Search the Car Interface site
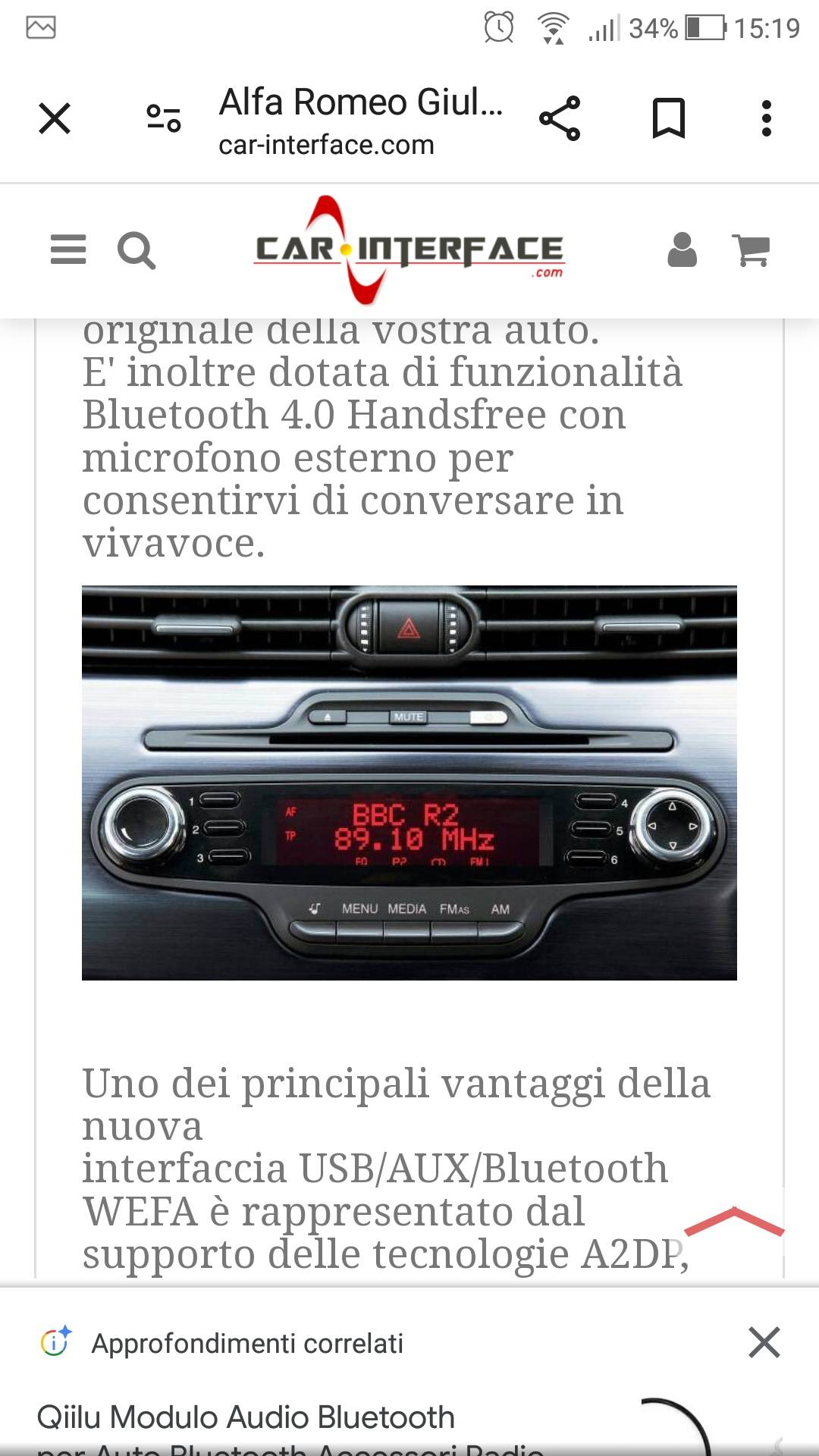Image resolution: width=819 pixels, height=1456 pixels. click(136, 250)
